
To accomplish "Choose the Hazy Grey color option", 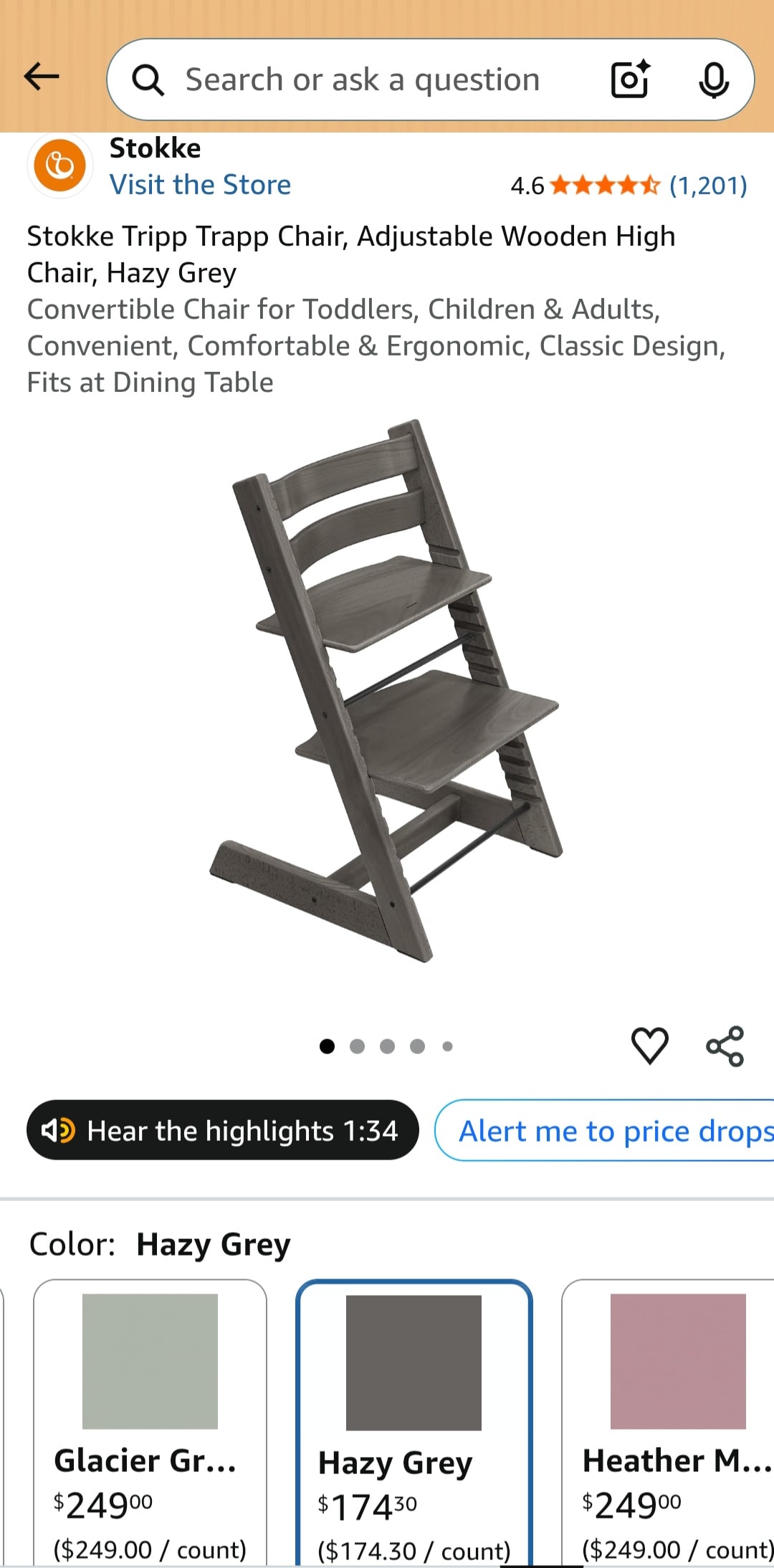I will 414,1423.
